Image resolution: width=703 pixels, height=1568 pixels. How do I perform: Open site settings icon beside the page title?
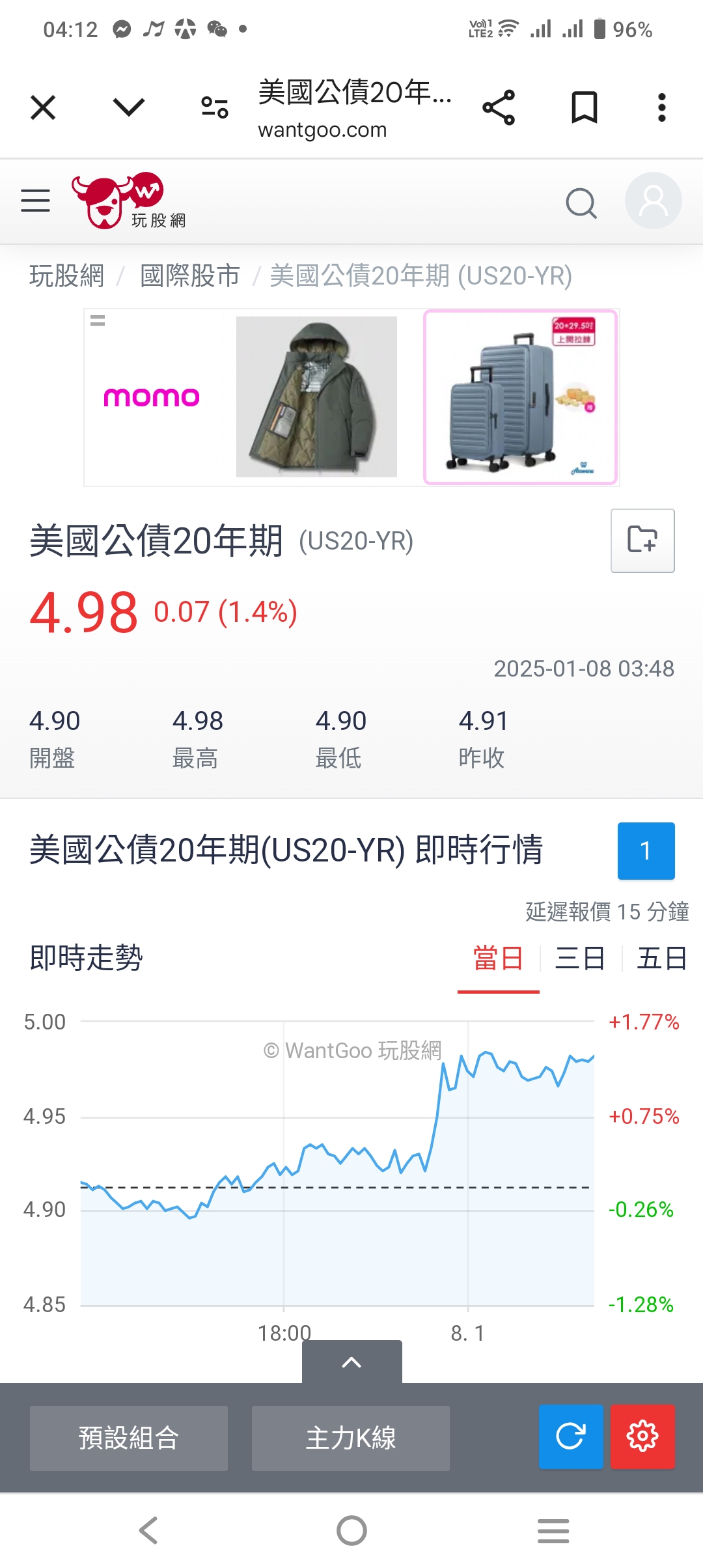(x=214, y=107)
